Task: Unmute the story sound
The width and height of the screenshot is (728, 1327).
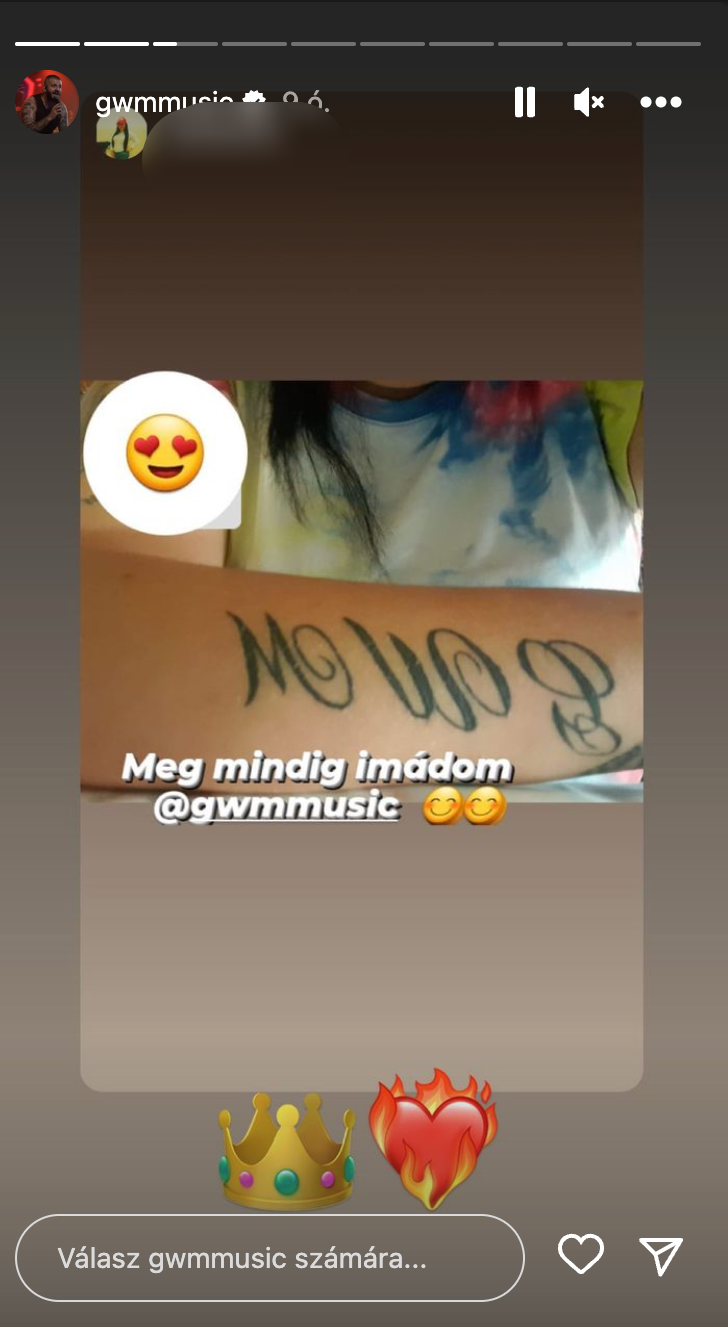Action: [588, 102]
